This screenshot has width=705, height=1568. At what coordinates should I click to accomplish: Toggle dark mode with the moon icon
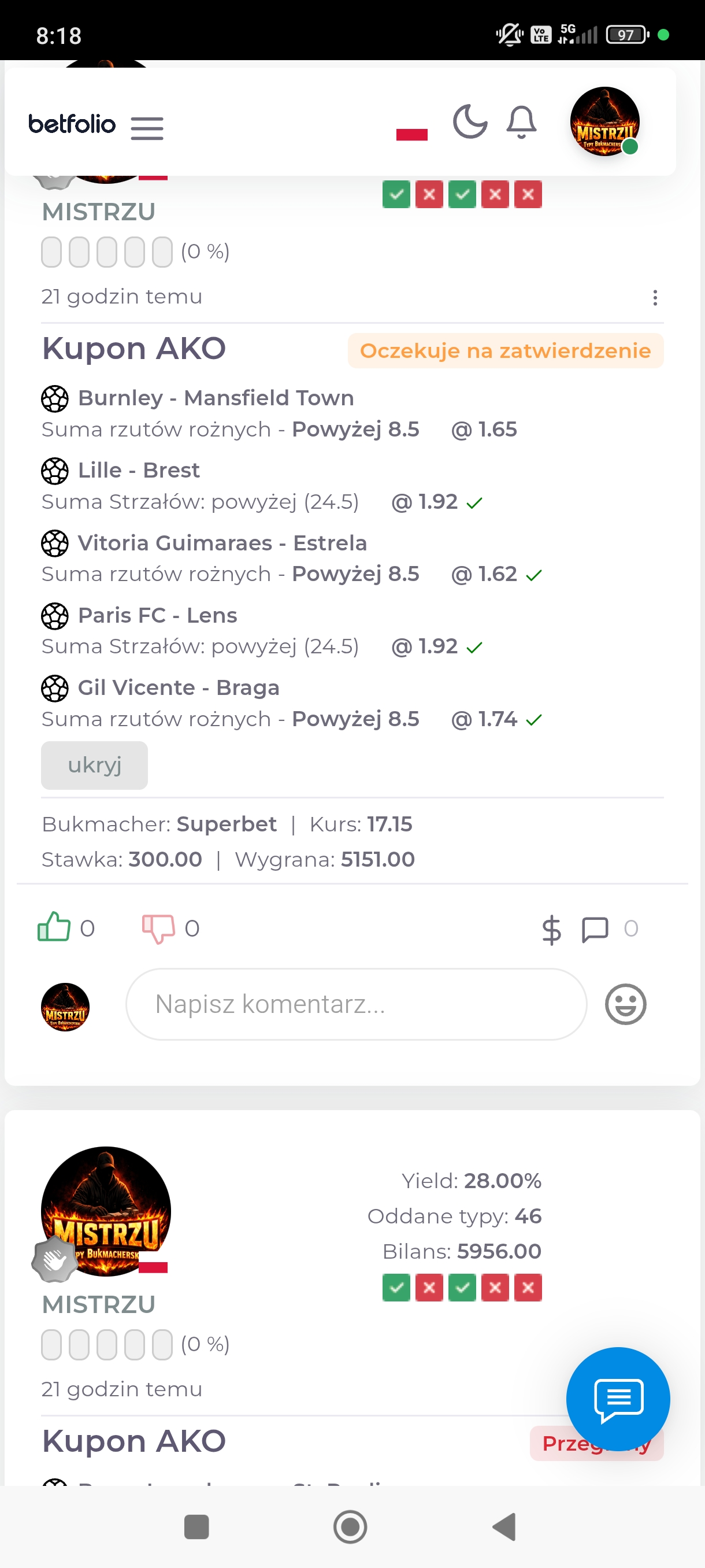(x=470, y=122)
